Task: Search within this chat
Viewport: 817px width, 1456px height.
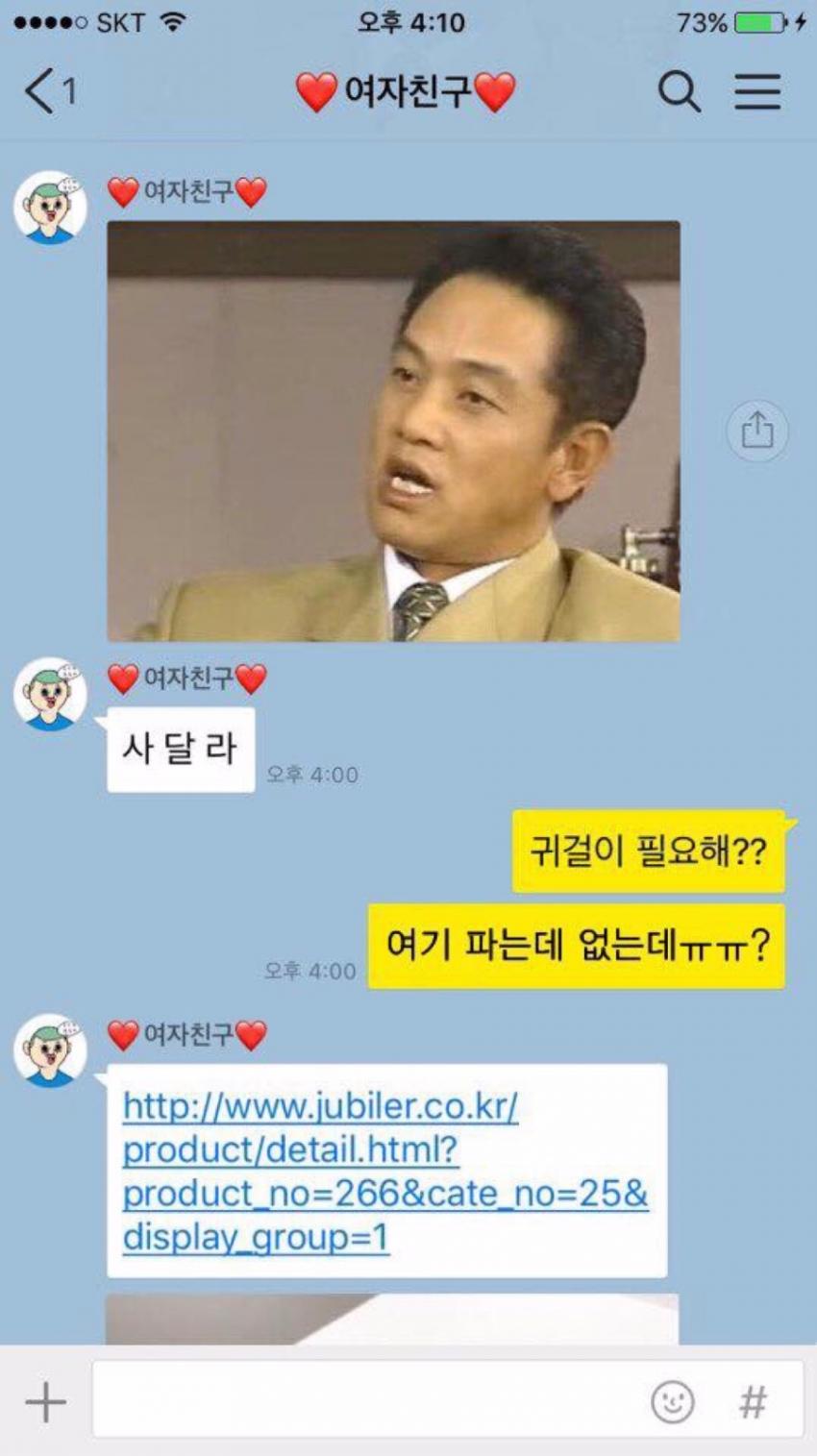Action: point(679,92)
